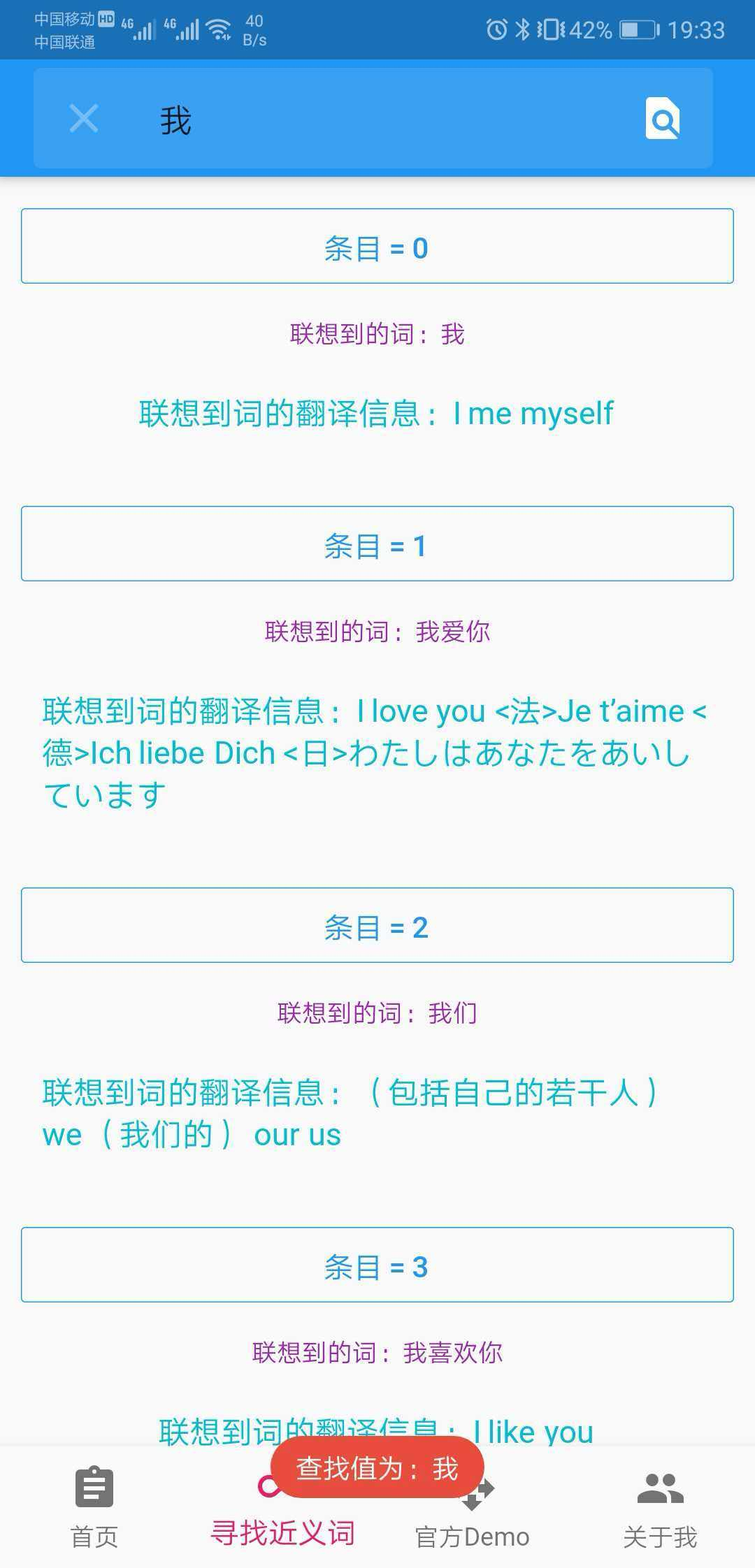Tap the search magnifier icon
The width and height of the screenshot is (755, 1568).
663,119
